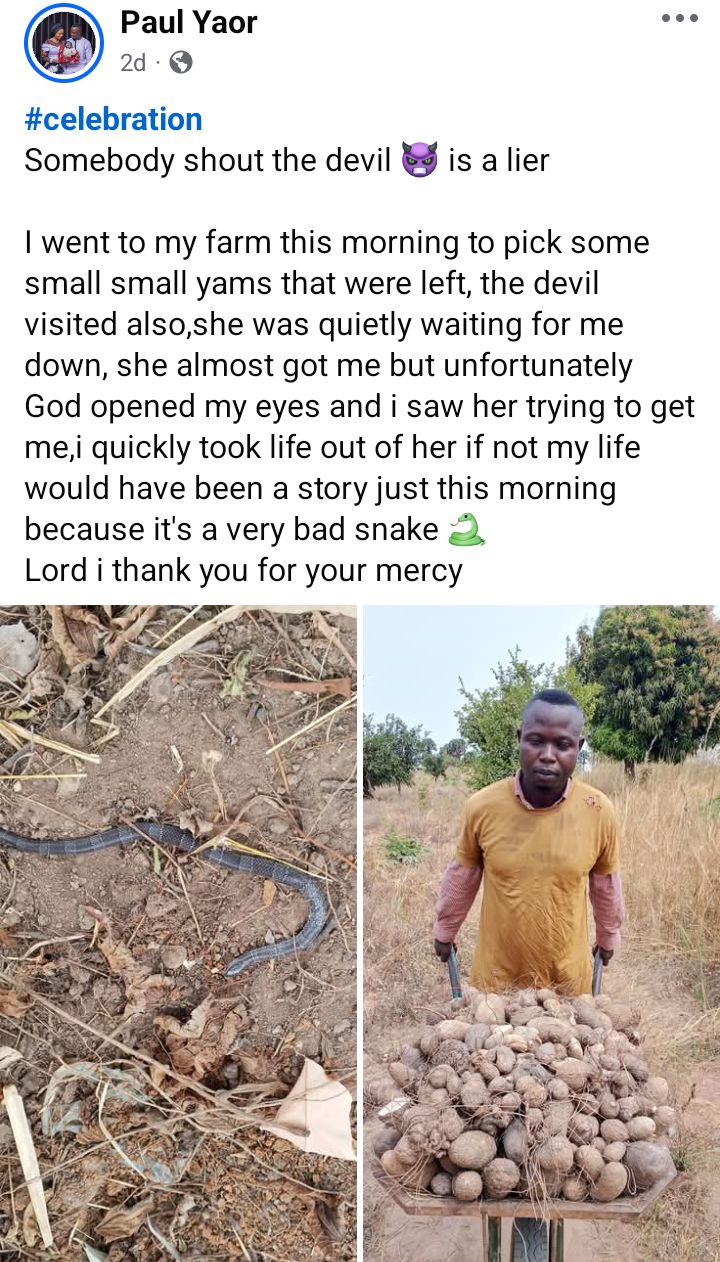Open Paul Yaor's profile picture
Image resolution: width=720 pixels, height=1262 pixels.
pos(64,43)
